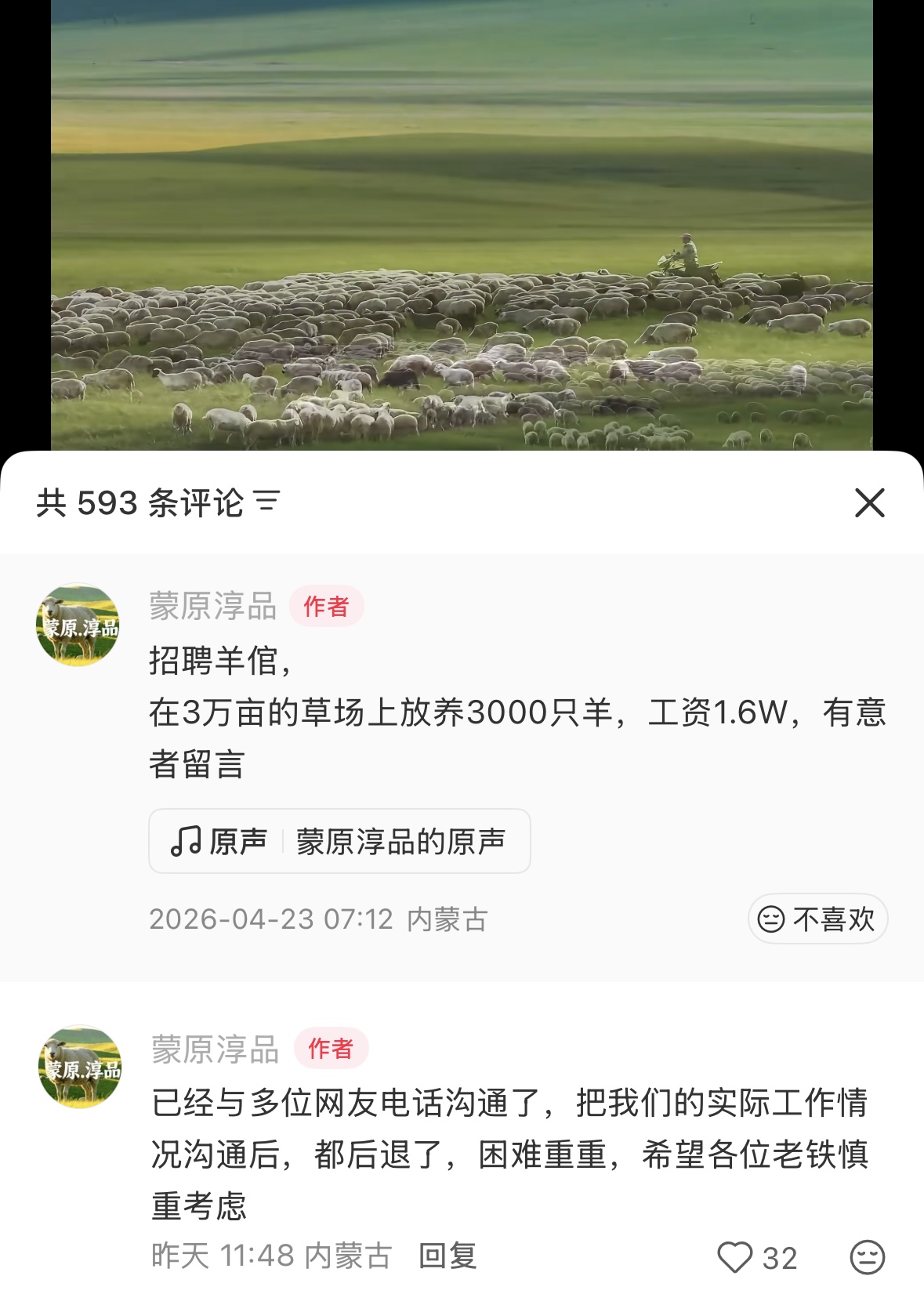This screenshot has height=1294, width=924.
Task: Open author avatar on the 招聘羊倌 post
Action: 78,625
